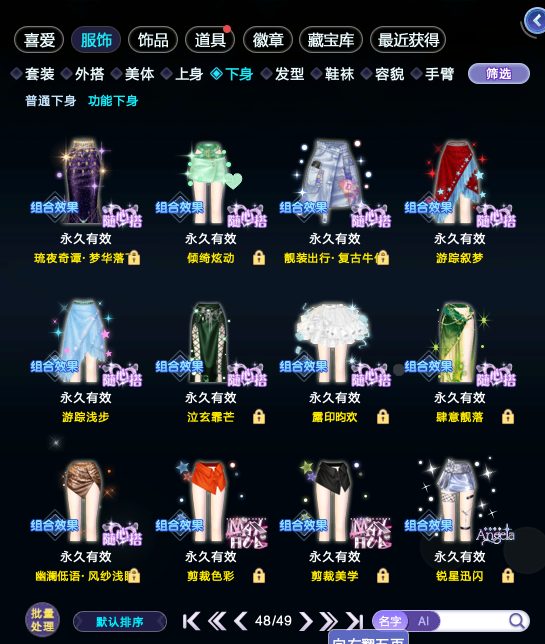Image resolution: width=545 pixels, height=644 pixels.
Task: Switch to the 徽章 tab
Action: [267, 40]
